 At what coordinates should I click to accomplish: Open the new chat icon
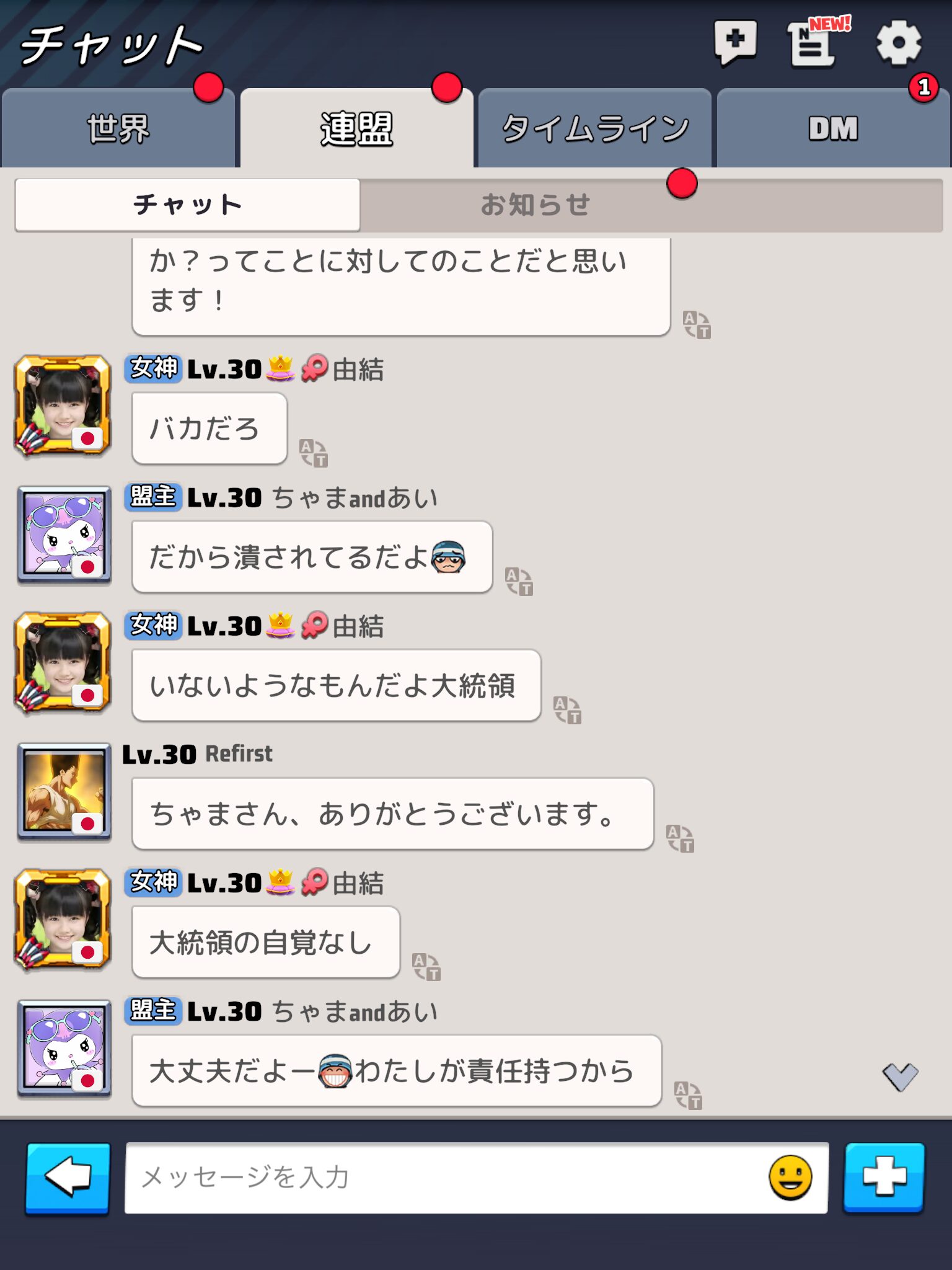click(x=735, y=42)
